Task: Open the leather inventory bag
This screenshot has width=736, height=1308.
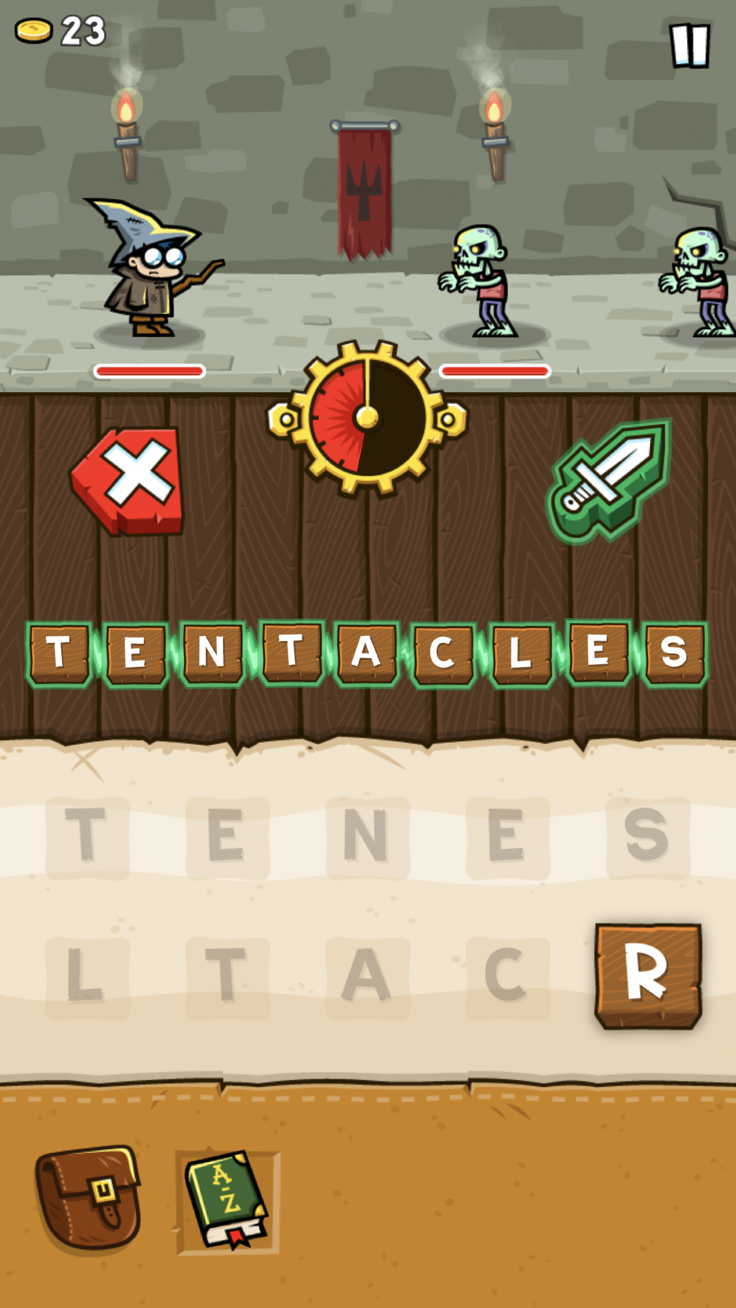Action: pos(88,1197)
